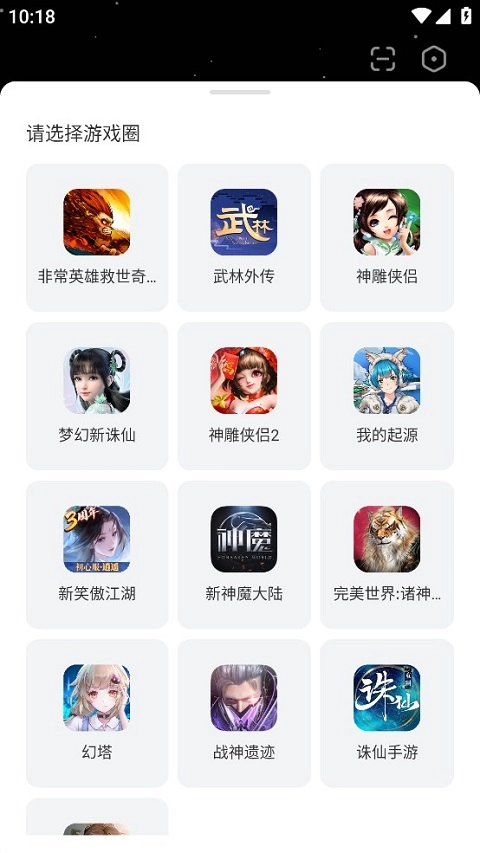
Task: Choose the 幻塔 game circle
Action: (x=97, y=713)
